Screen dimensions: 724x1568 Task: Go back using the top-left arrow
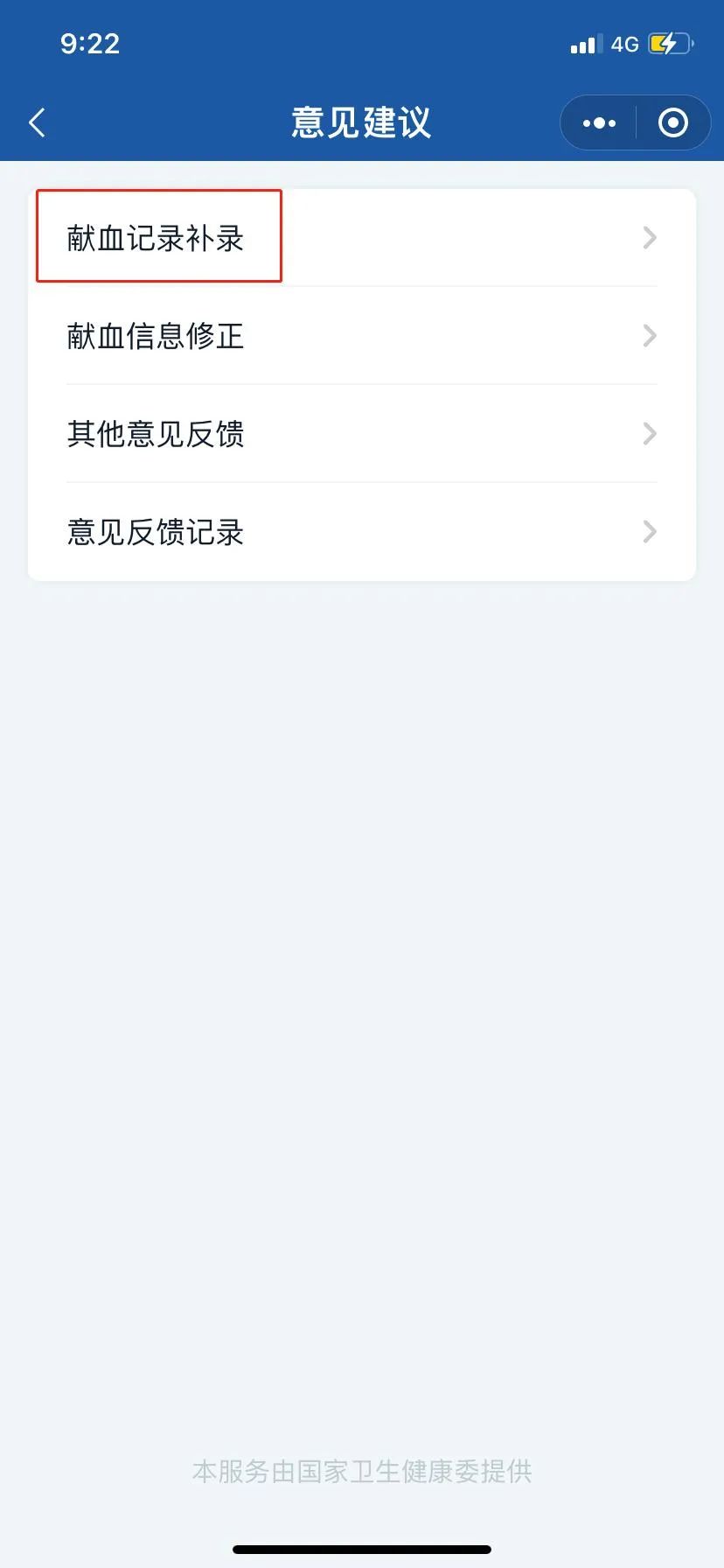37,122
